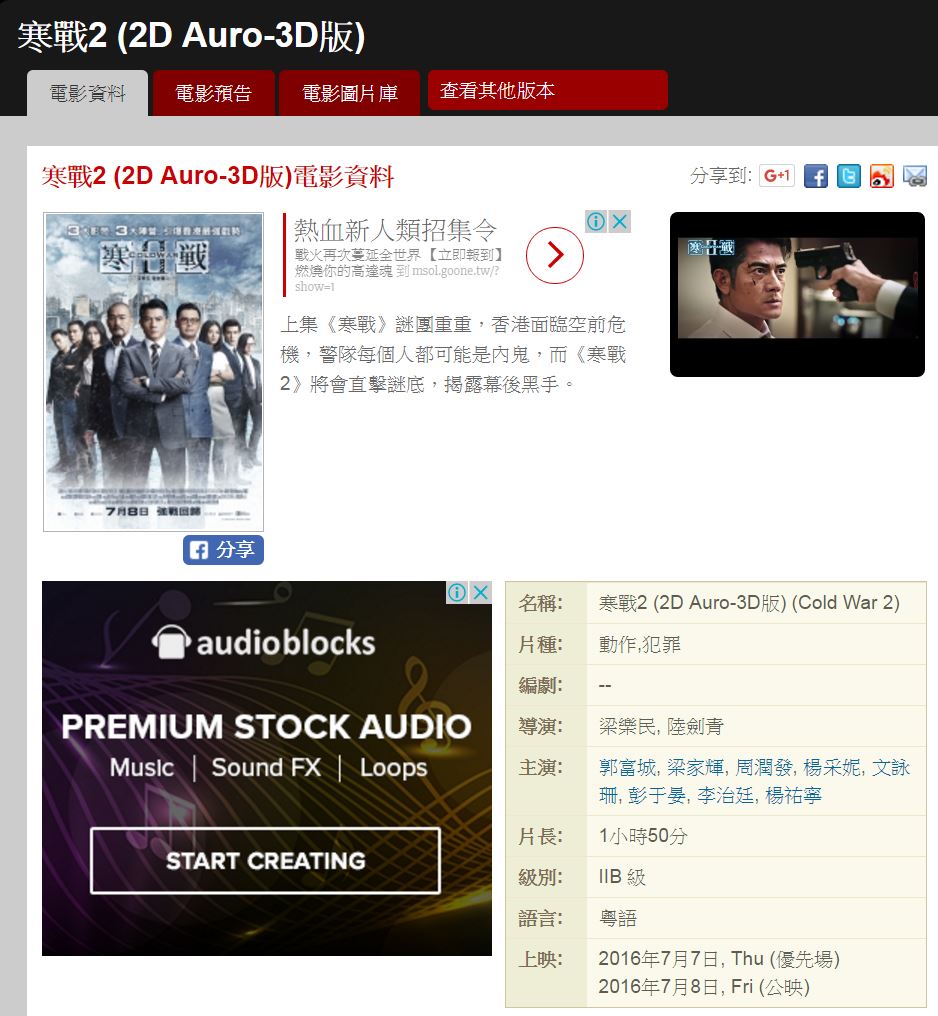938x1016 pixels.
Task: Select the 電影資料 tab
Action: (x=88, y=93)
